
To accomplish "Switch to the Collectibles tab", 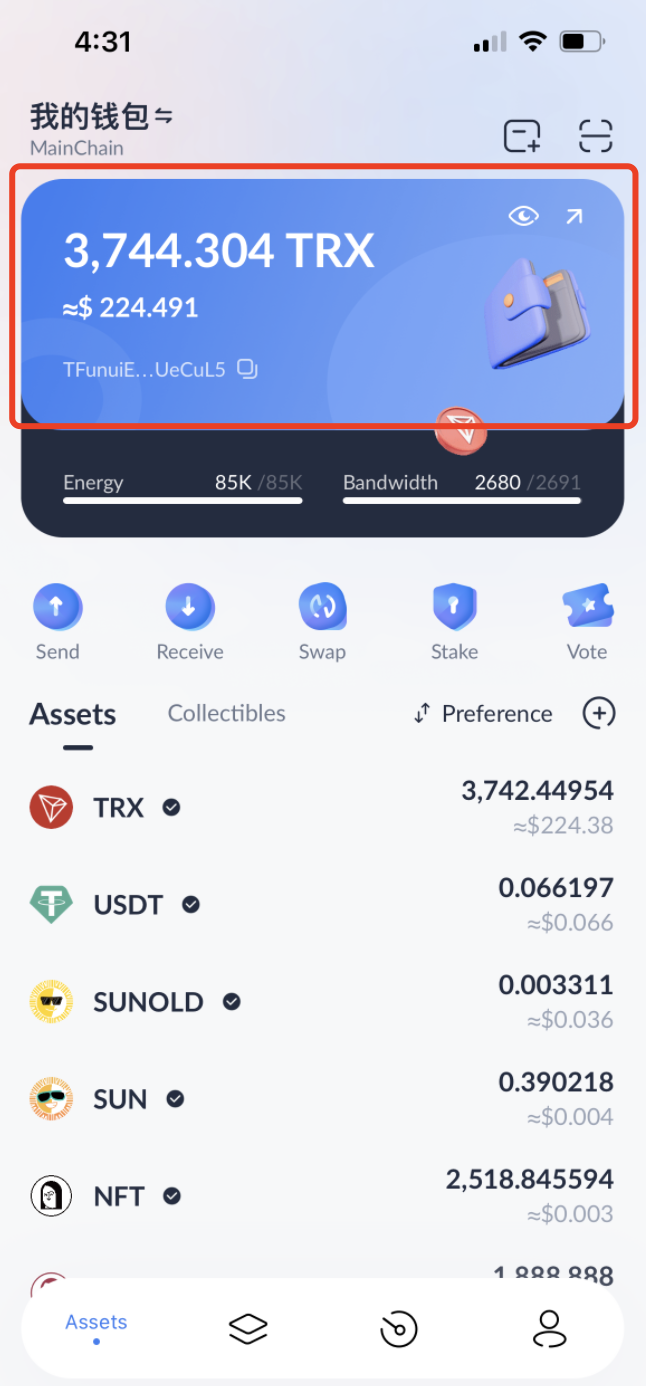I will (x=226, y=713).
